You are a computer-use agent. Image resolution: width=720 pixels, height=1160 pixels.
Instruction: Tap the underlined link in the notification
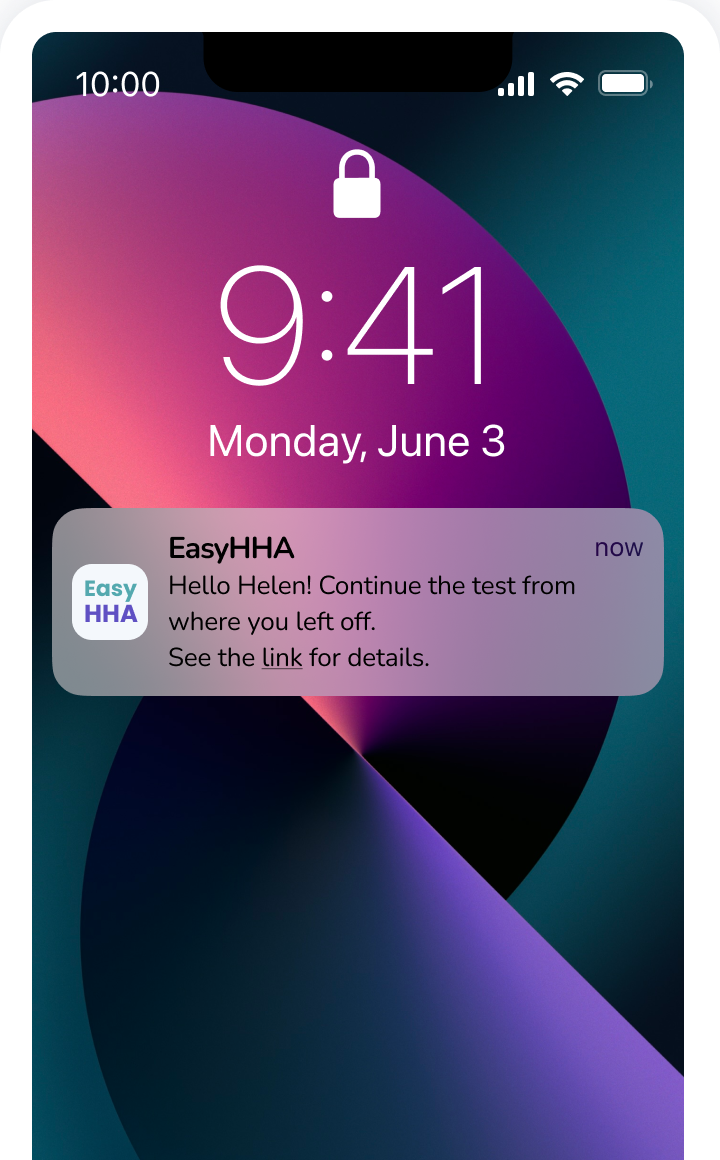tap(282, 658)
